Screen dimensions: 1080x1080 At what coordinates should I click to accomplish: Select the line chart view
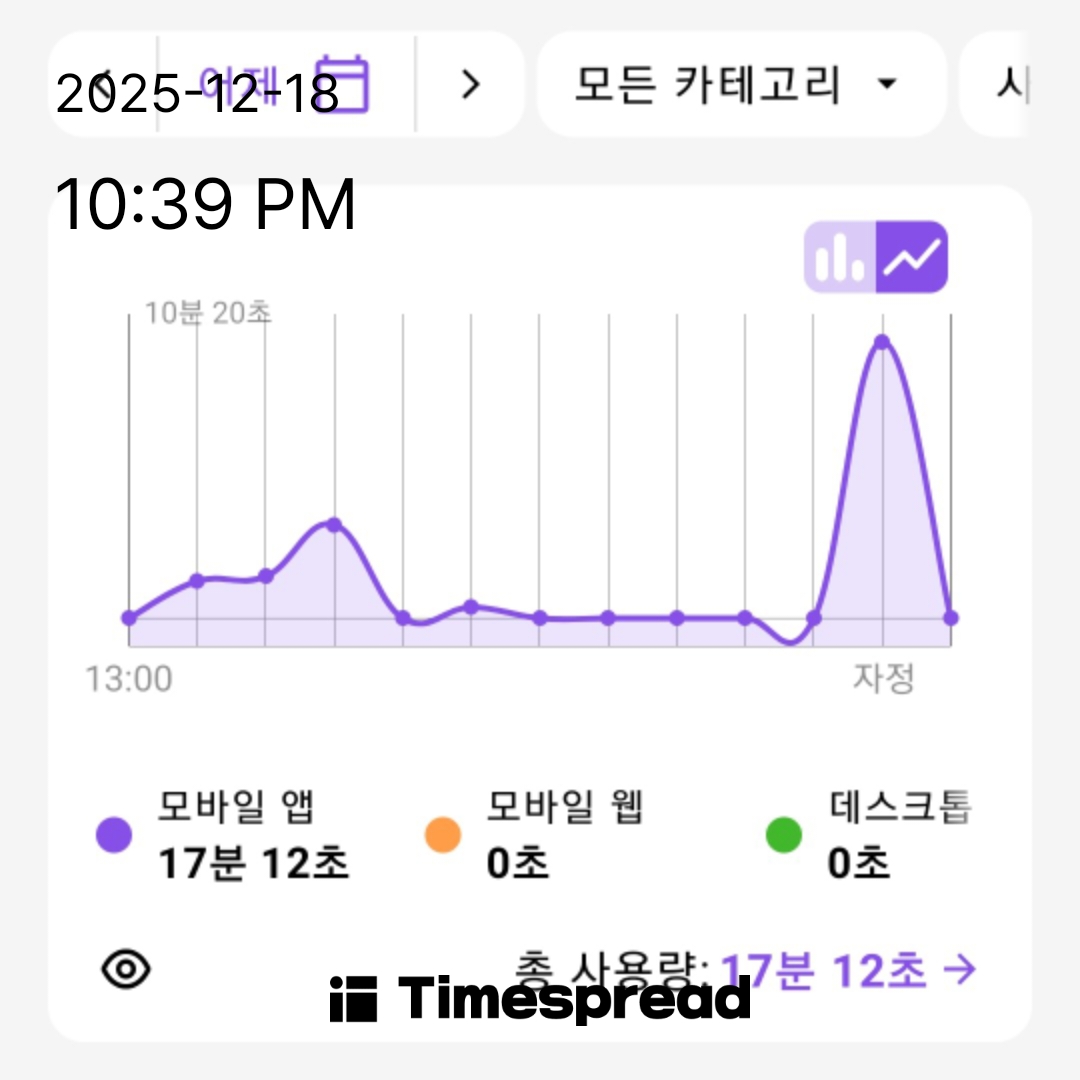point(912,257)
